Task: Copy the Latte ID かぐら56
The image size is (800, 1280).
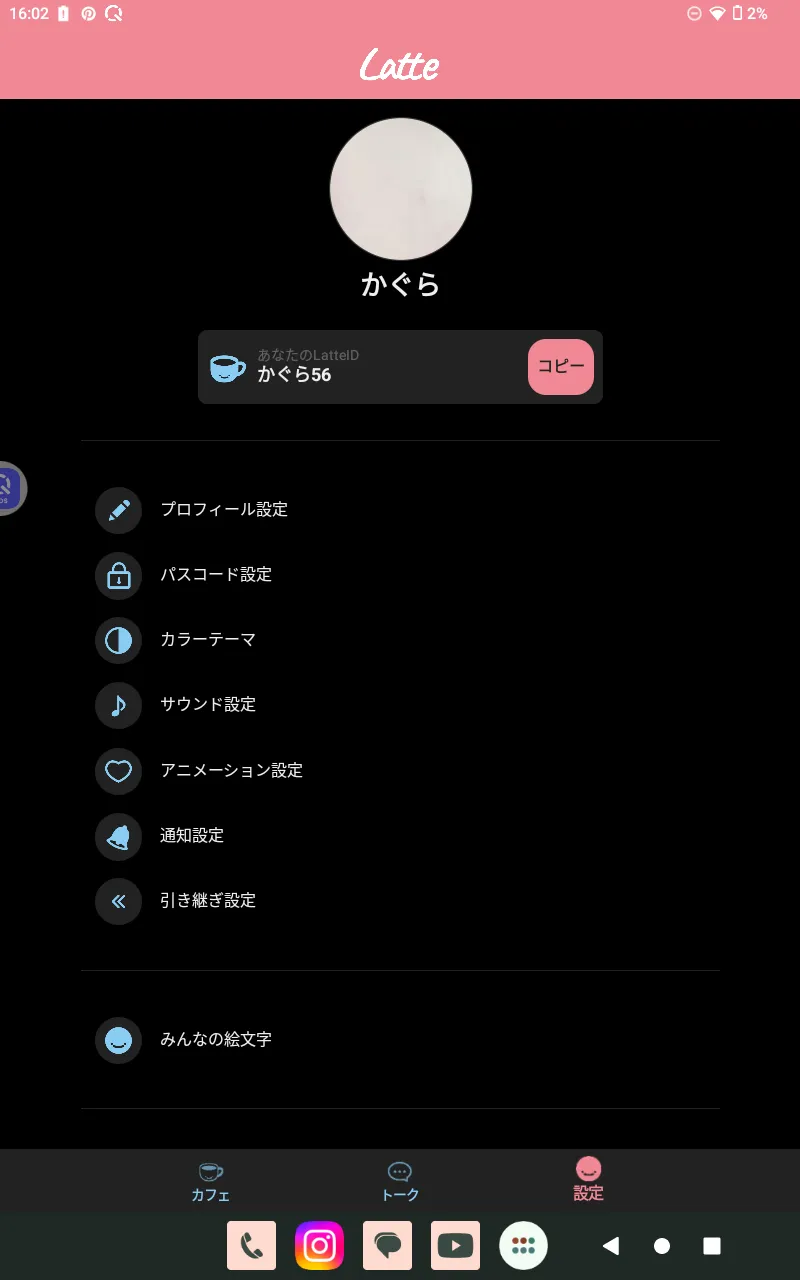Action: point(560,367)
